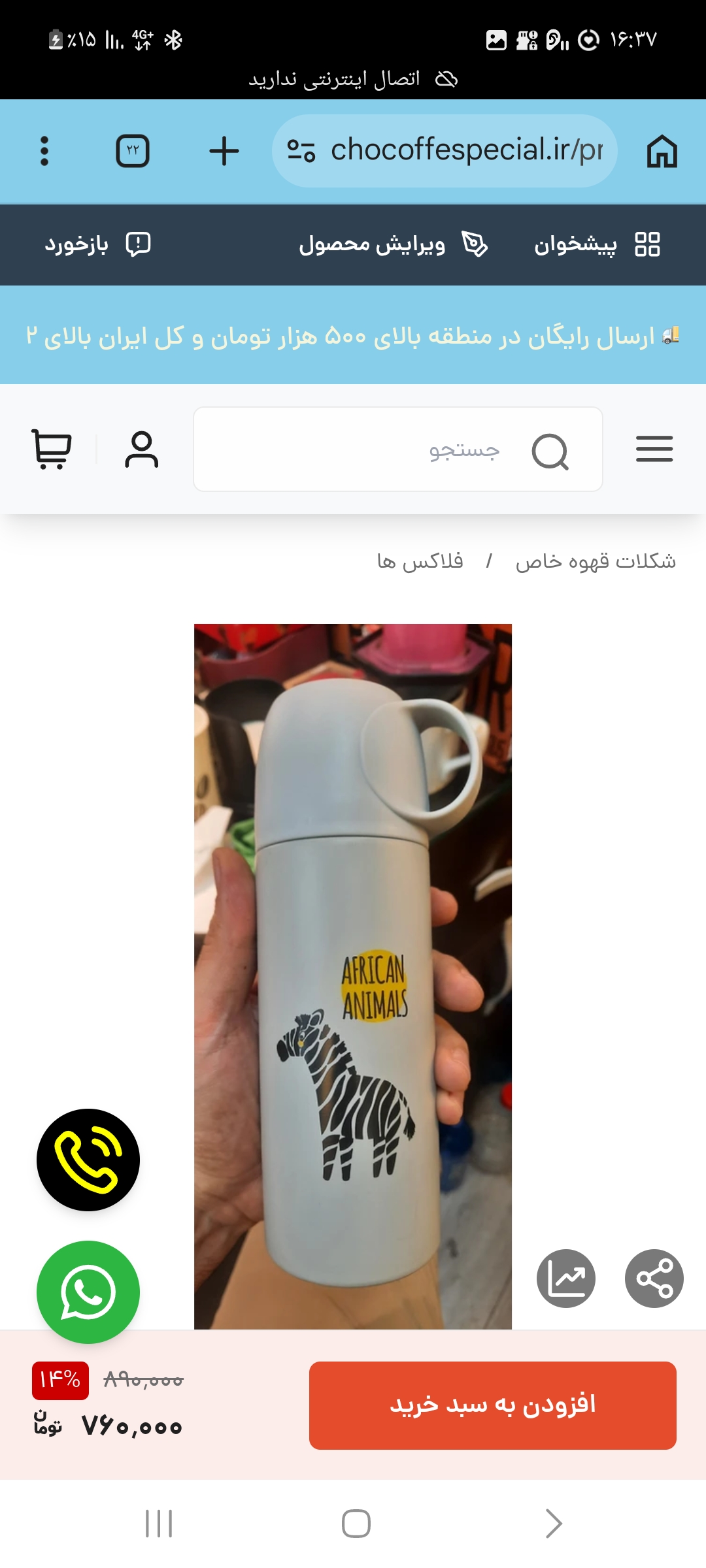Open the shopping cart
The width and height of the screenshot is (706, 1568).
click(x=52, y=449)
